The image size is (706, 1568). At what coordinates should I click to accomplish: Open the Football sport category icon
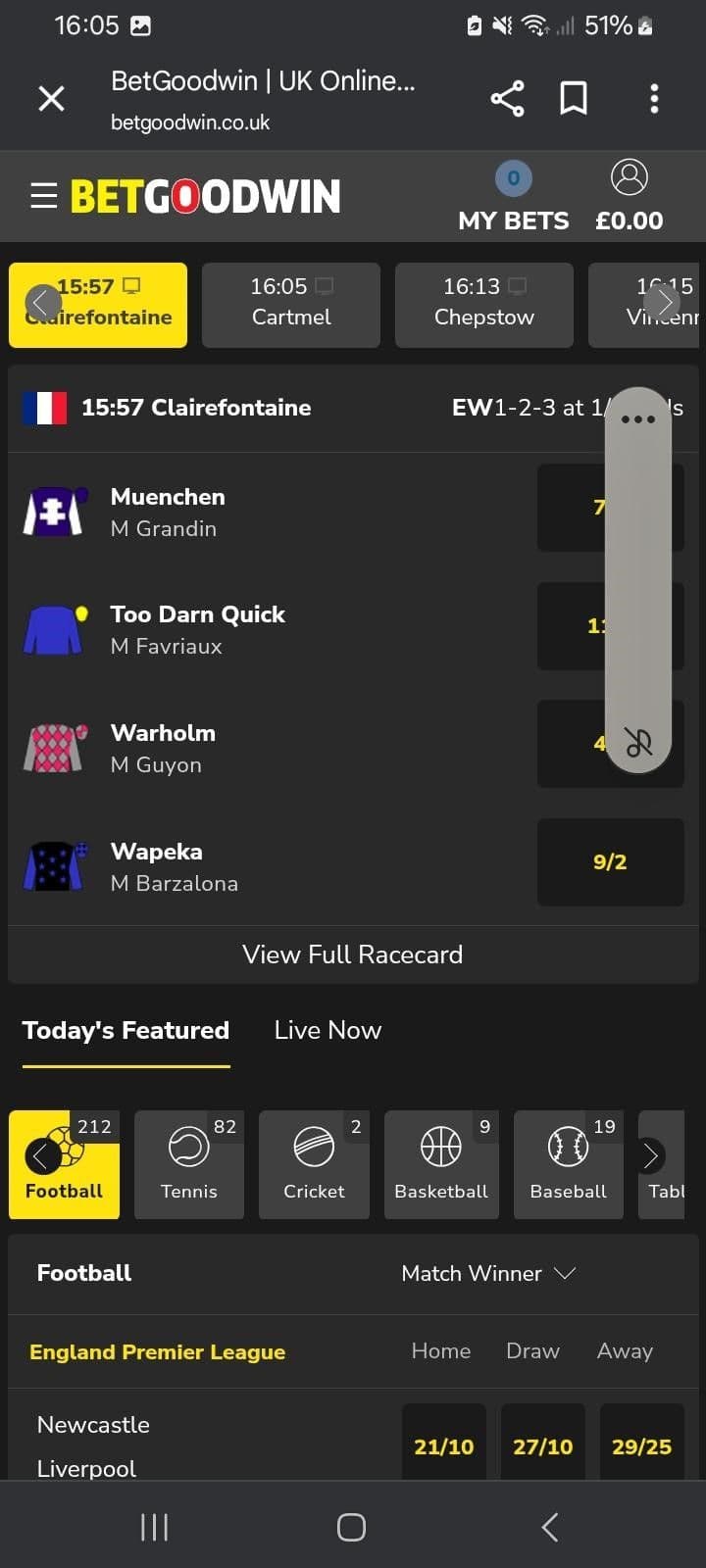(x=63, y=1165)
